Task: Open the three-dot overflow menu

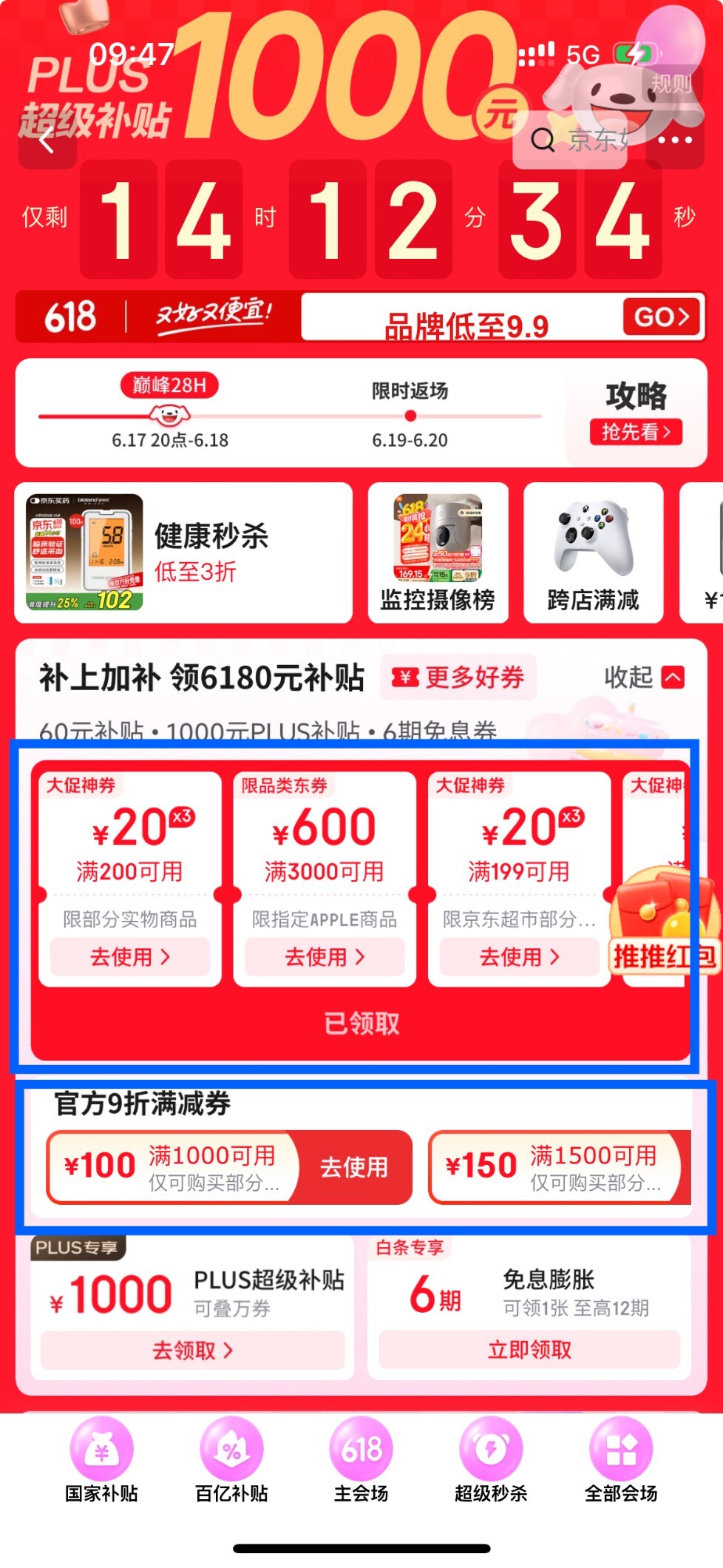Action: [x=675, y=140]
